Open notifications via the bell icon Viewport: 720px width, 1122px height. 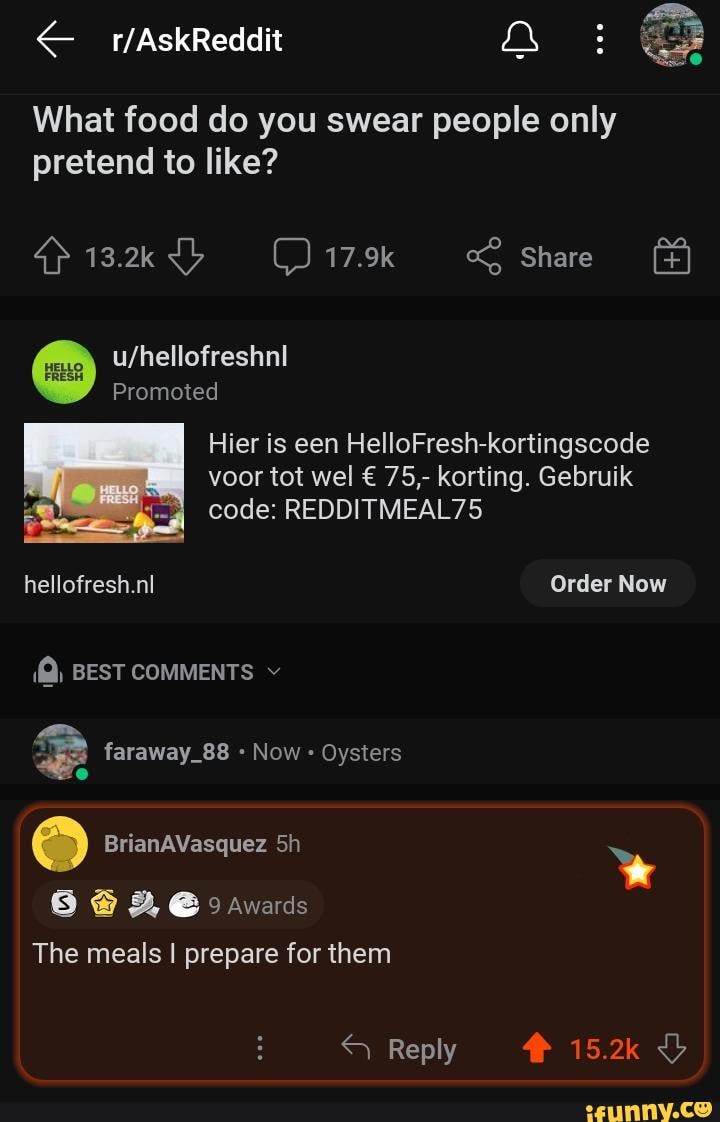click(x=520, y=38)
